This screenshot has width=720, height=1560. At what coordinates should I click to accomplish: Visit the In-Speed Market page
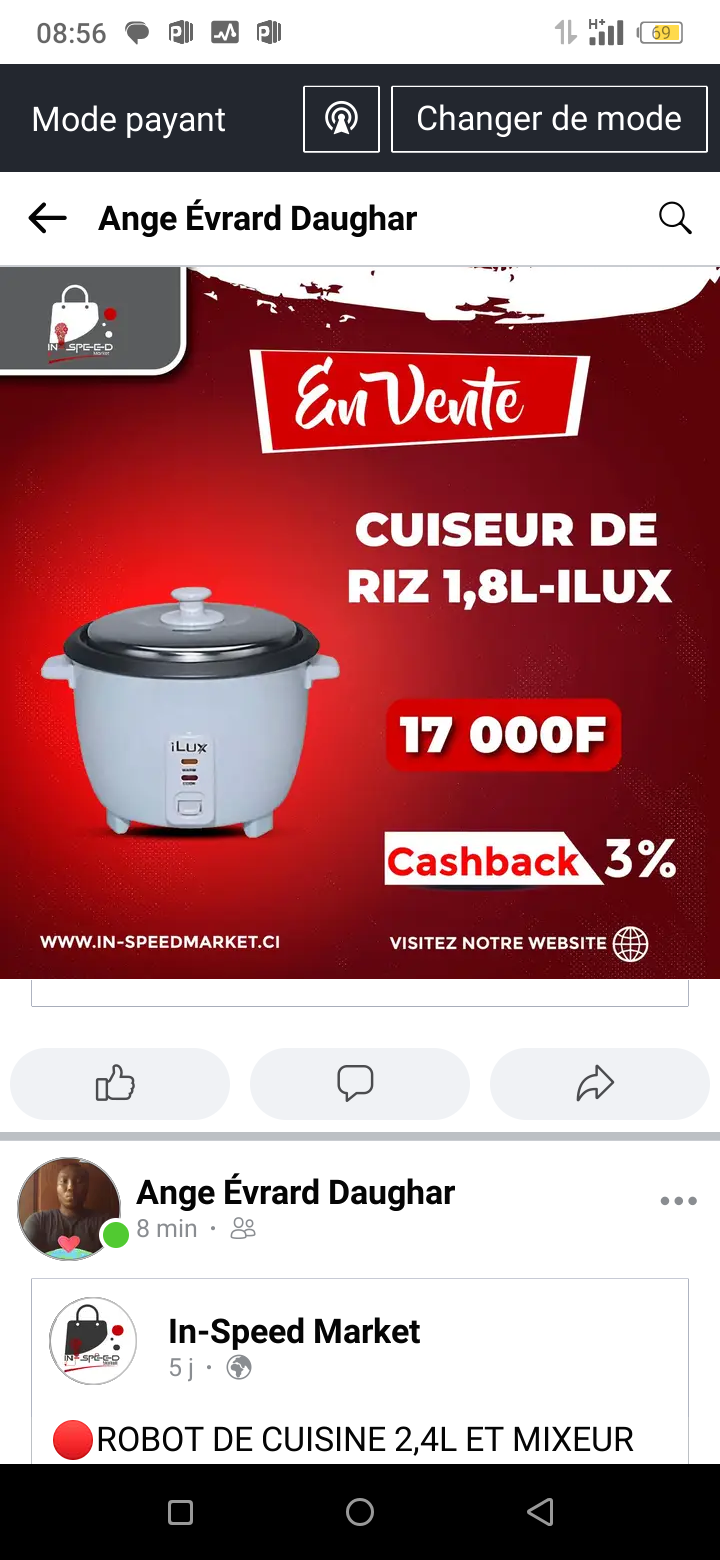294,1331
